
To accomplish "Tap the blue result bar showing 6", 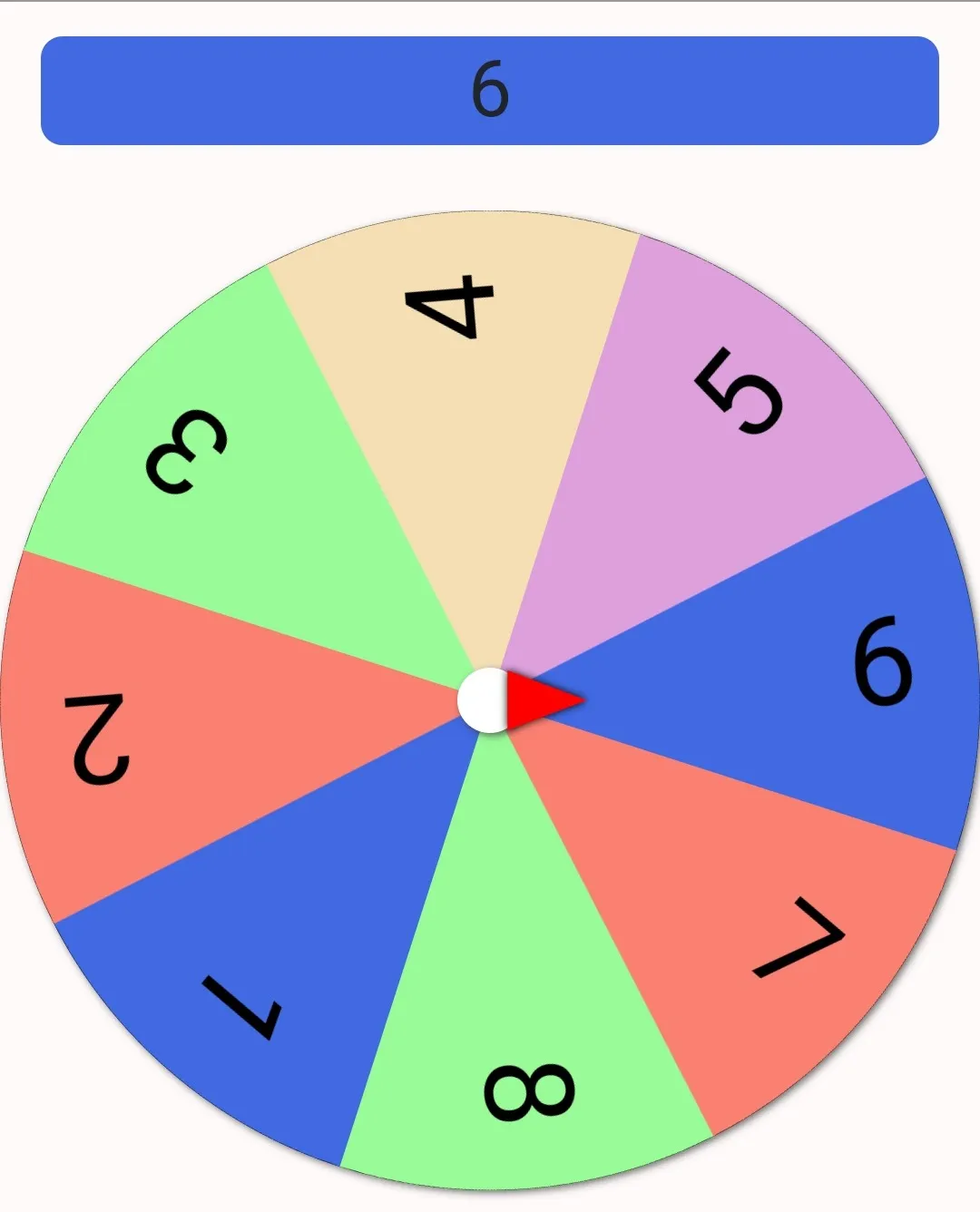I will coord(490,91).
